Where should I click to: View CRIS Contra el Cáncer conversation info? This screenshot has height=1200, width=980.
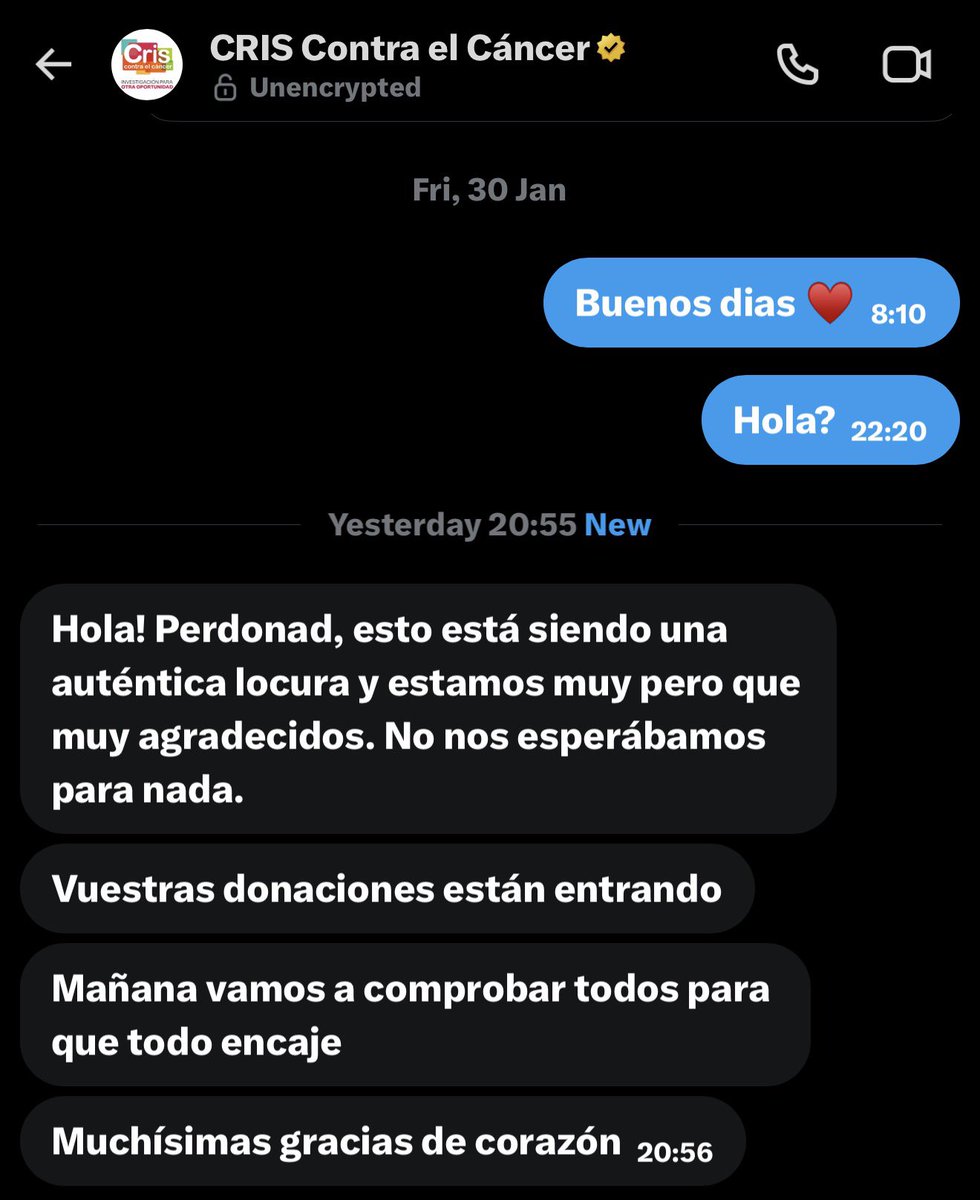pyautogui.click(x=400, y=49)
